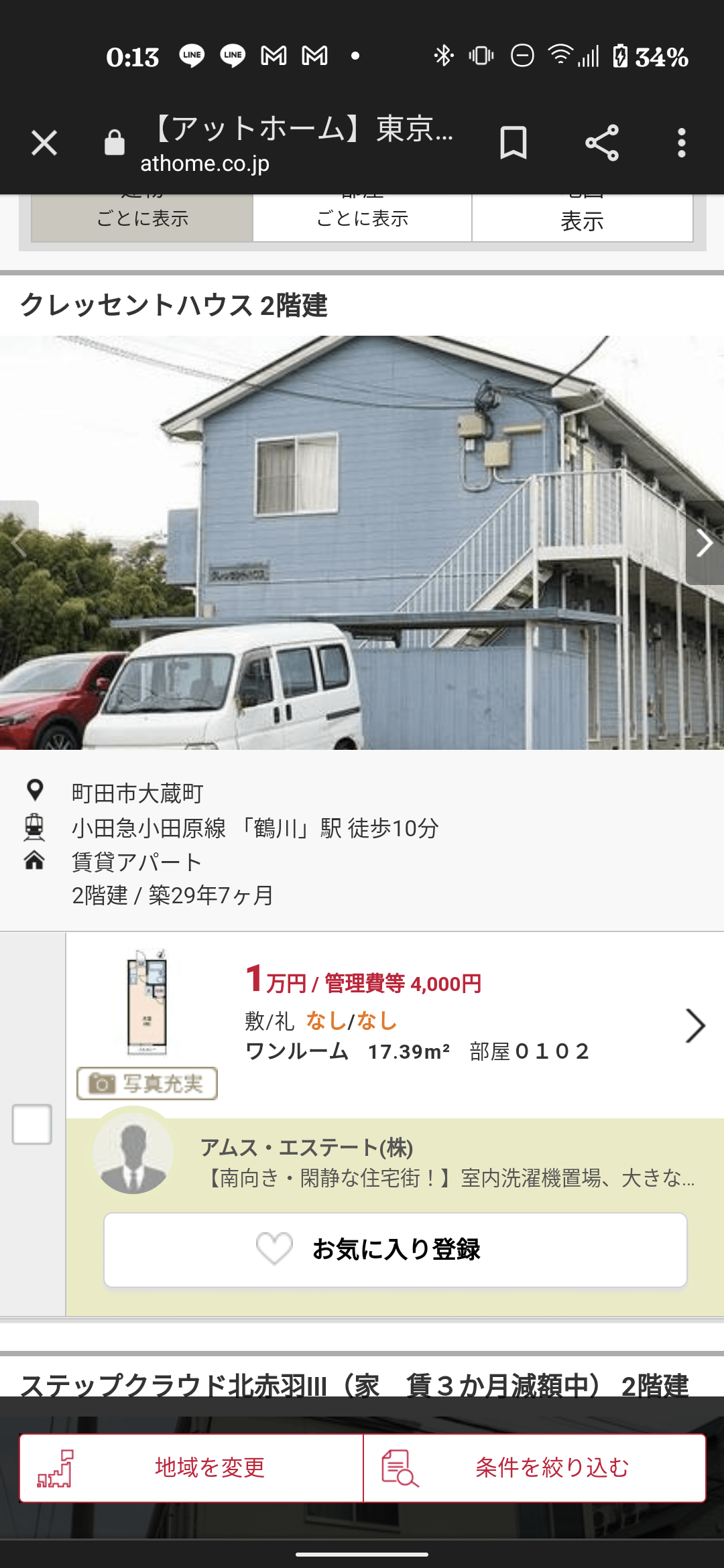Bookmark this athome page

(514, 143)
